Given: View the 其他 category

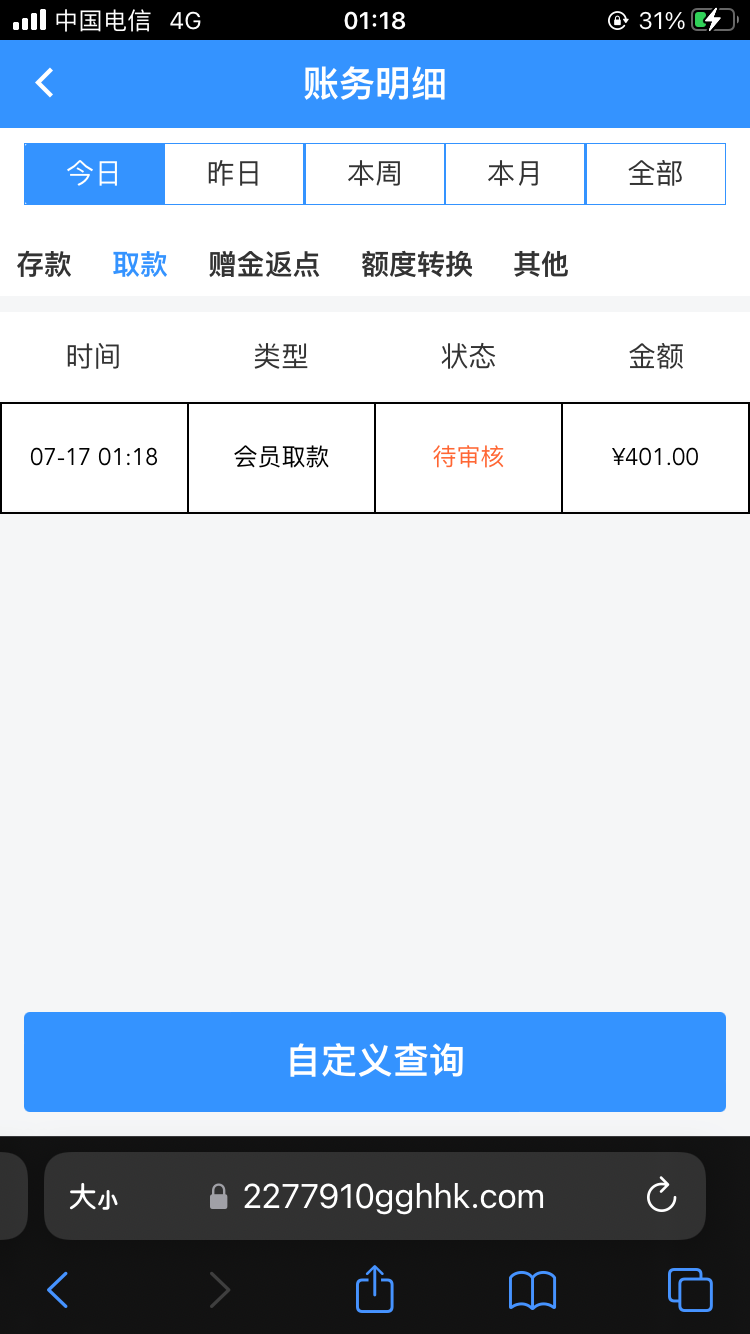Looking at the screenshot, I should click(541, 264).
